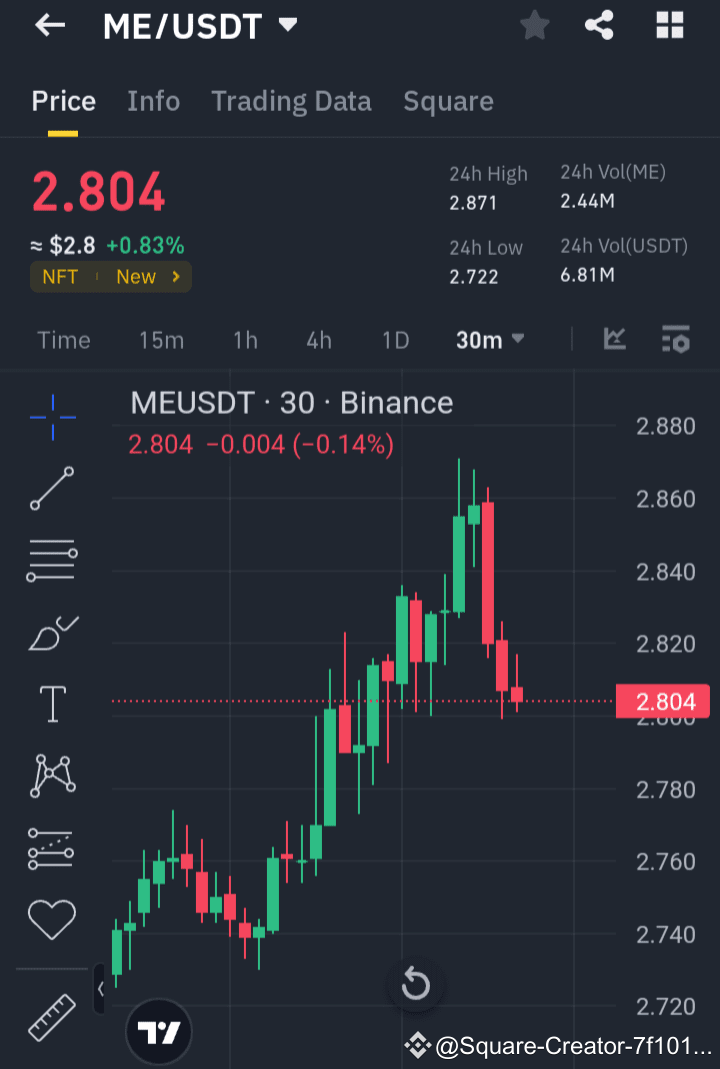Image resolution: width=720 pixels, height=1069 pixels.
Task: Reset the chart view with refresh button
Action: click(x=416, y=984)
